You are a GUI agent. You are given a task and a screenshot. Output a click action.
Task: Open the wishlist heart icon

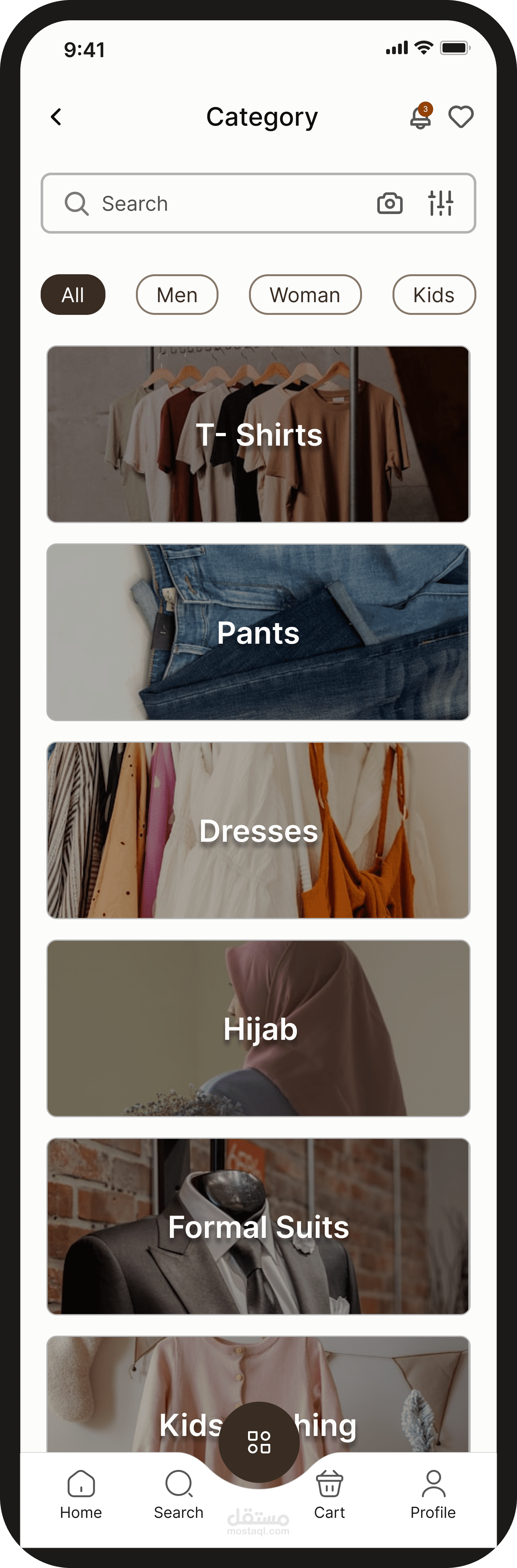[461, 117]
